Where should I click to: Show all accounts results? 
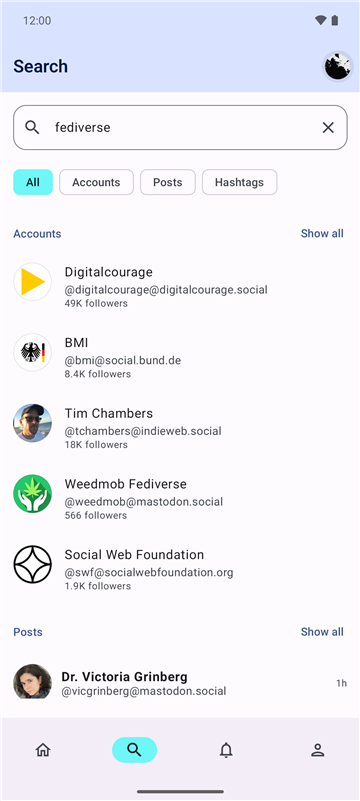(322, 233)
